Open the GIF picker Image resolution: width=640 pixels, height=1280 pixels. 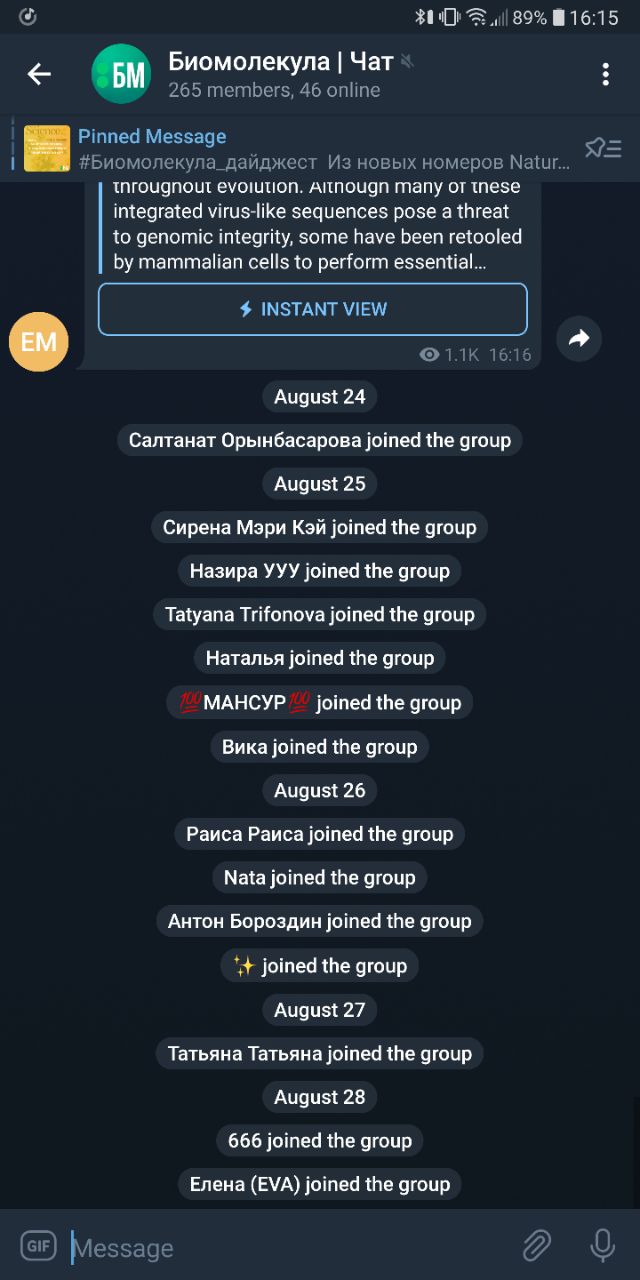point(38,1246)
